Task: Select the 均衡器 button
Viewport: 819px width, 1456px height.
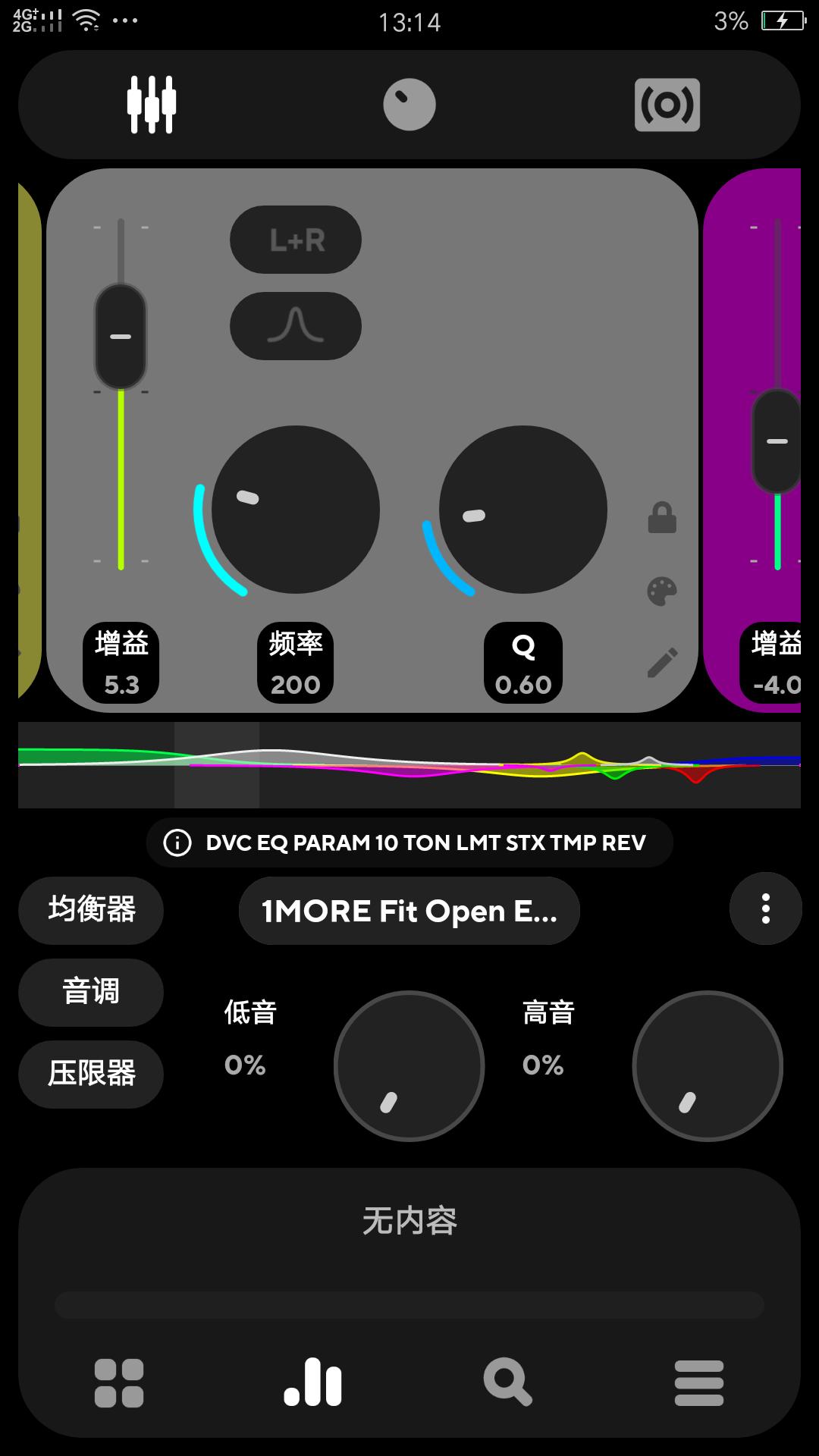Action: (91, 910)
